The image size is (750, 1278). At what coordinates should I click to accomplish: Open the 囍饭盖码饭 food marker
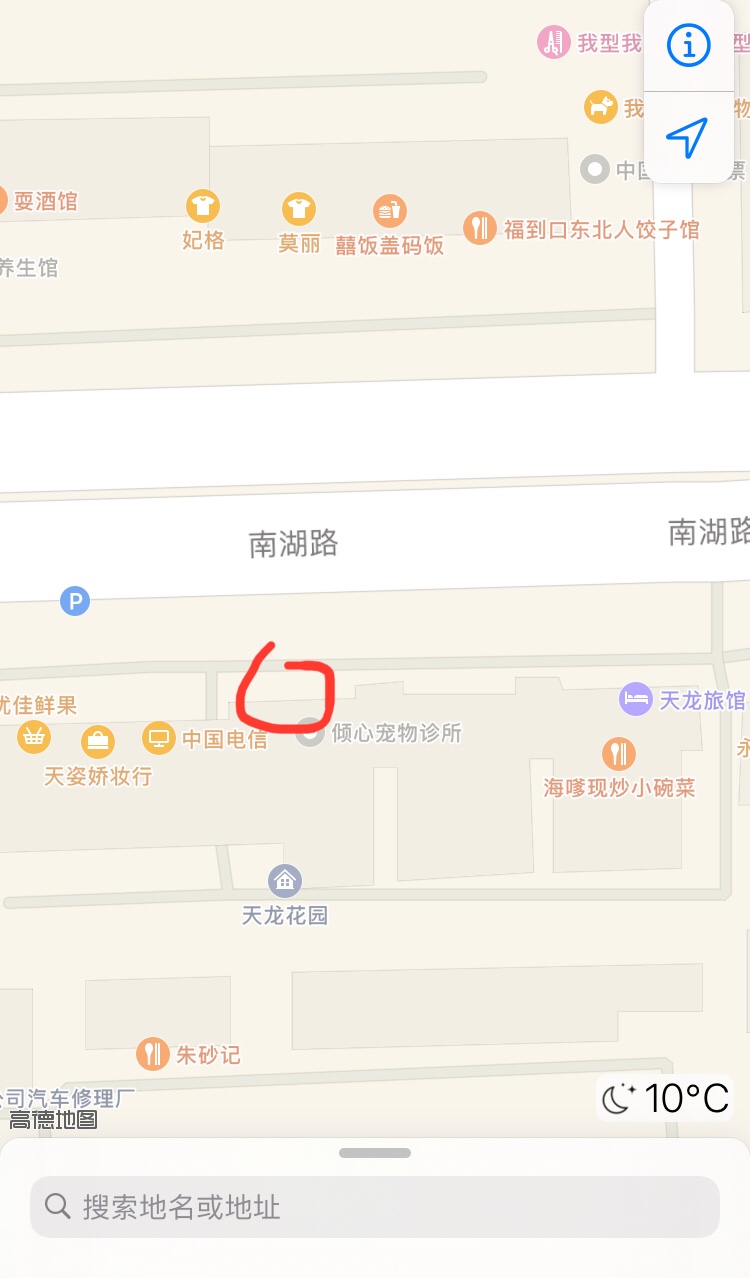390,212
